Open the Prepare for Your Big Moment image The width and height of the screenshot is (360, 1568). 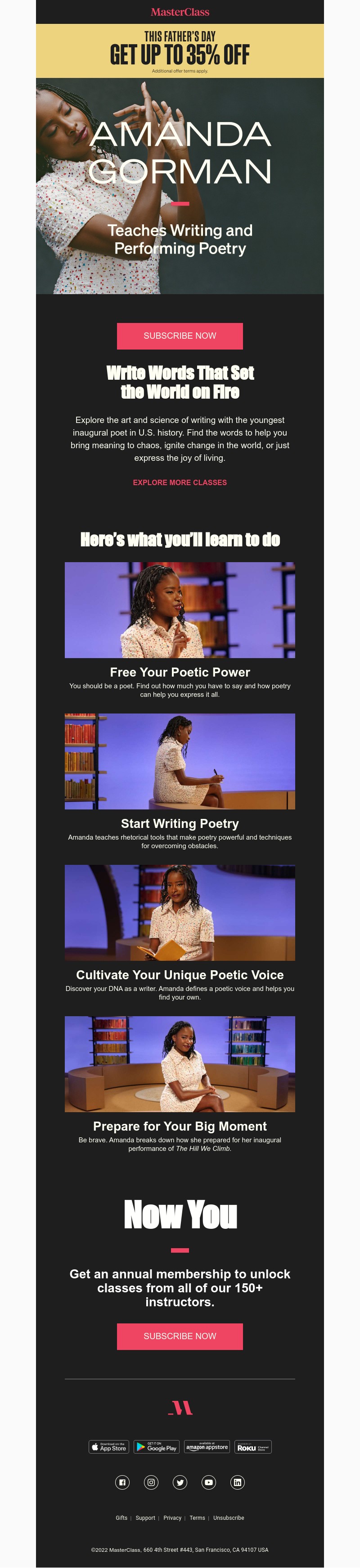[180, 1064]
